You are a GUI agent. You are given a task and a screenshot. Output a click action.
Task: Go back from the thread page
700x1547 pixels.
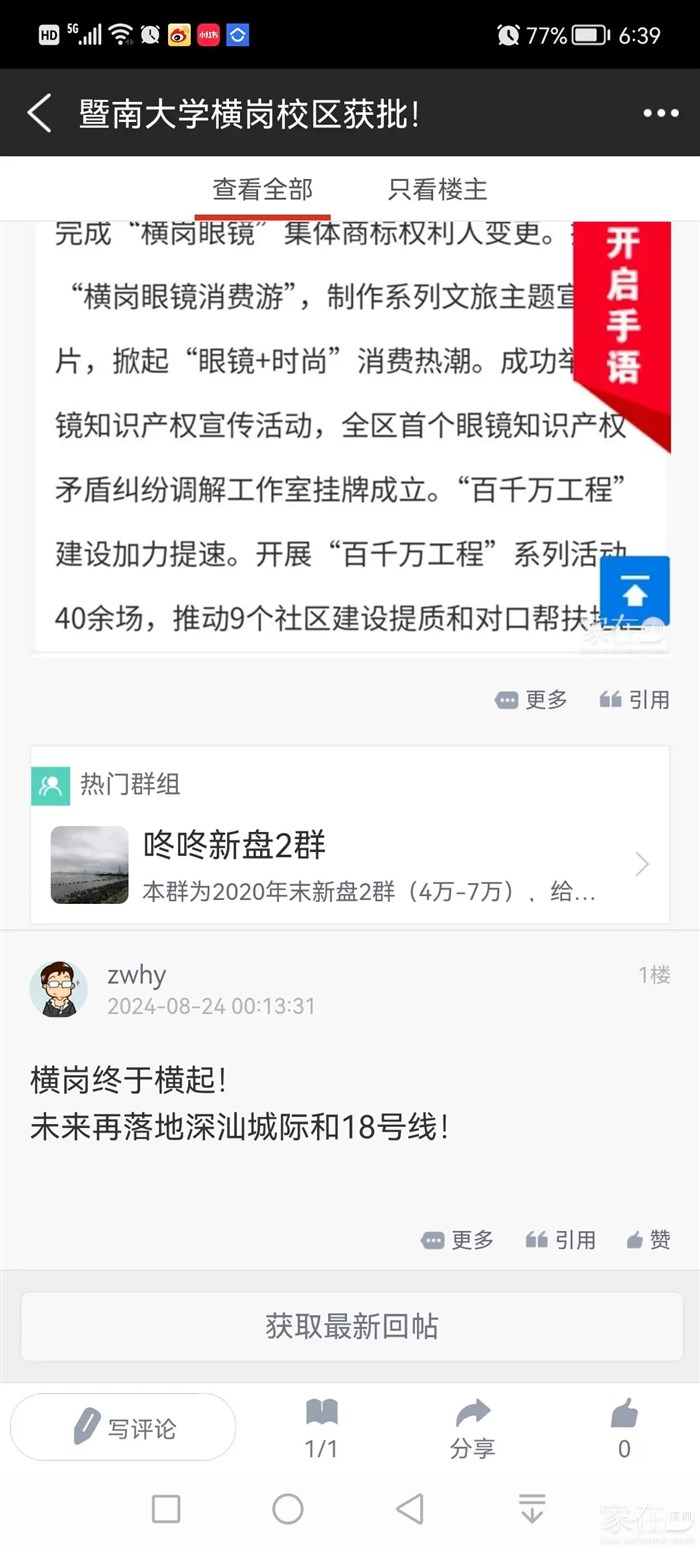point(40,113)
